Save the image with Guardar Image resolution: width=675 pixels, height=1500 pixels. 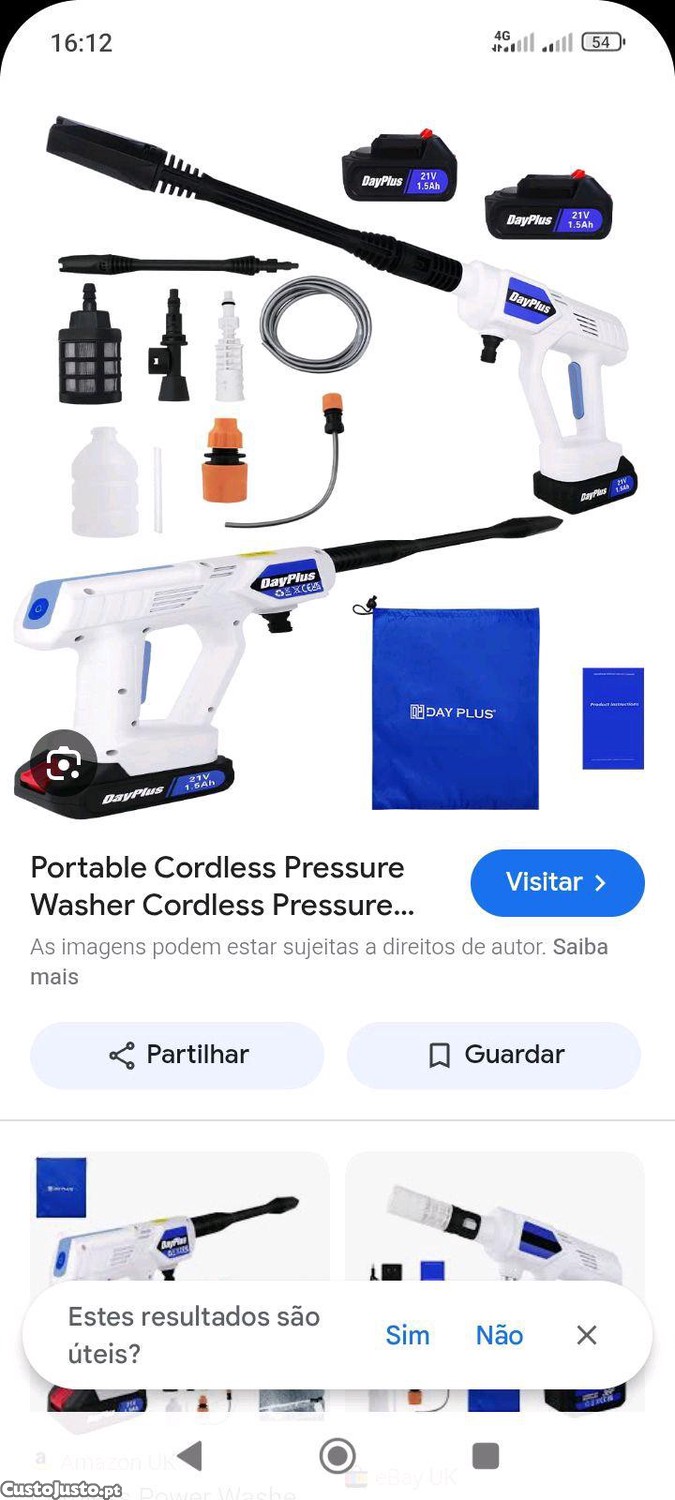point(494,1055)
